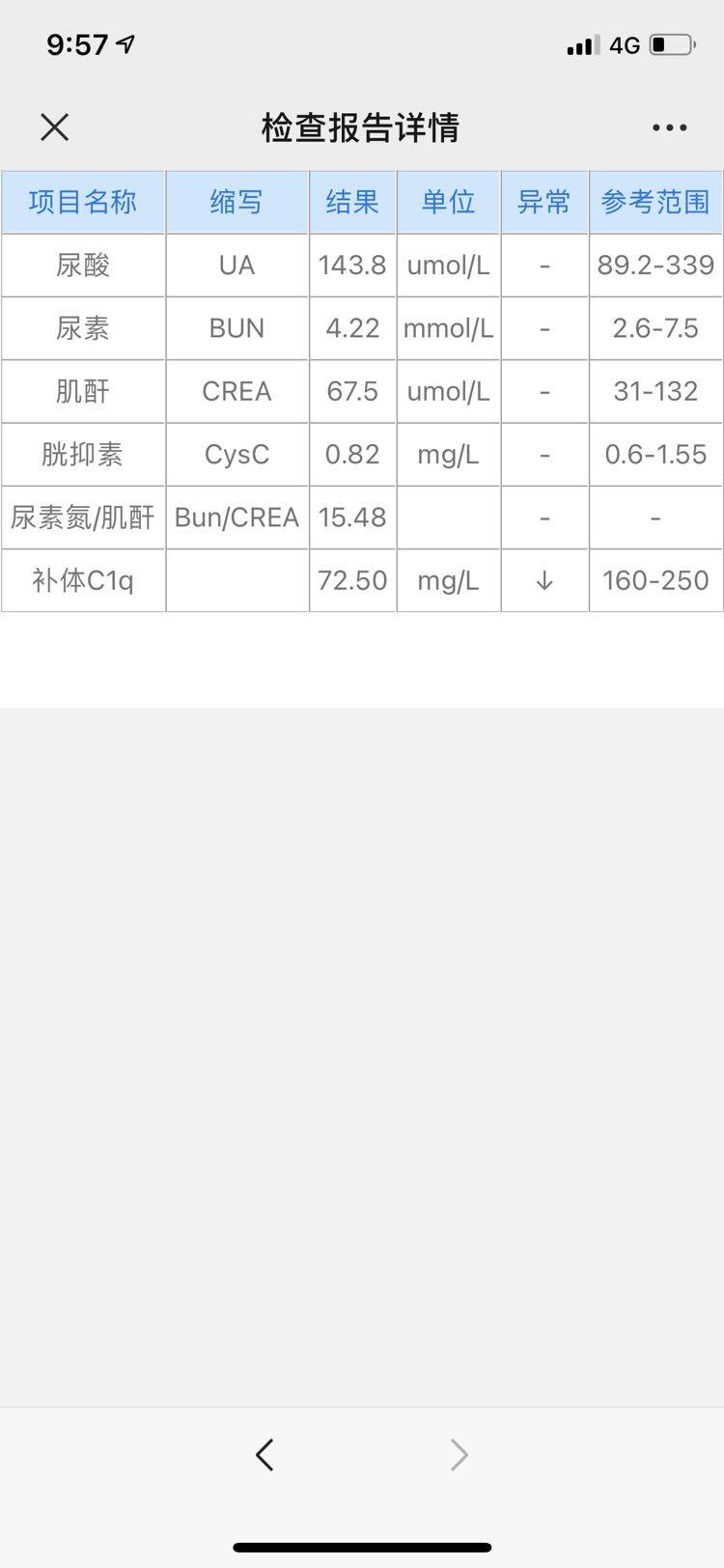Tap the forward navigation arrow
The width and height of the screenshot is (724, 1568).
[x=459, y=1454]
